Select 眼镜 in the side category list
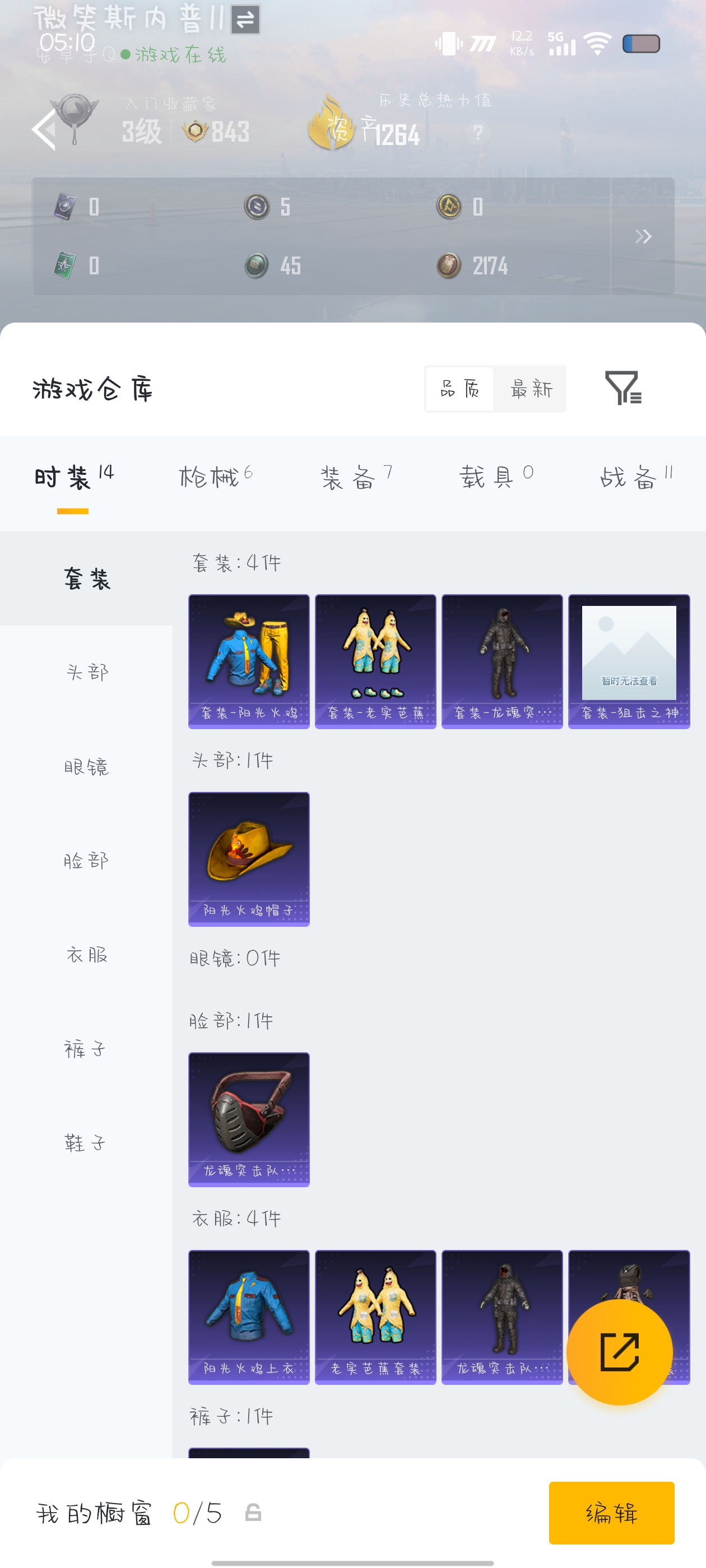The image size is (706, 1568). tap(86, 767)
